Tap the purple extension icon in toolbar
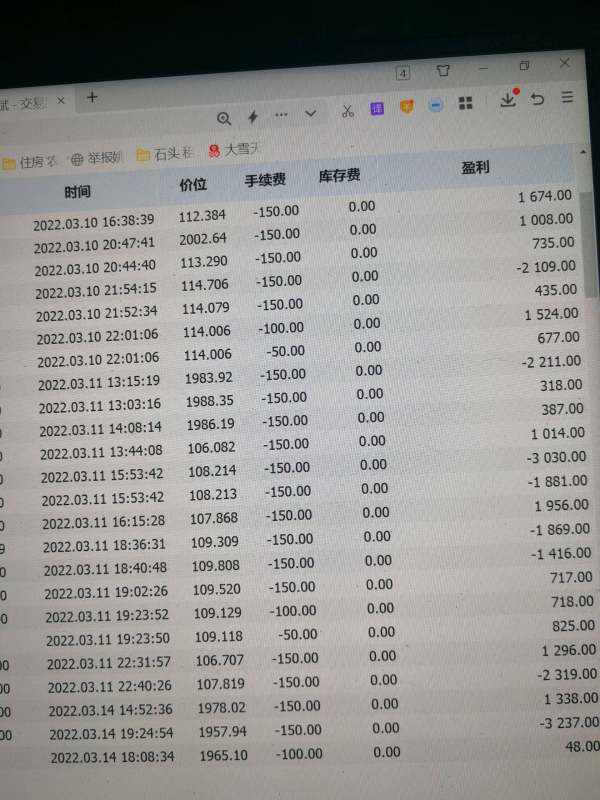 pos(377,108)
